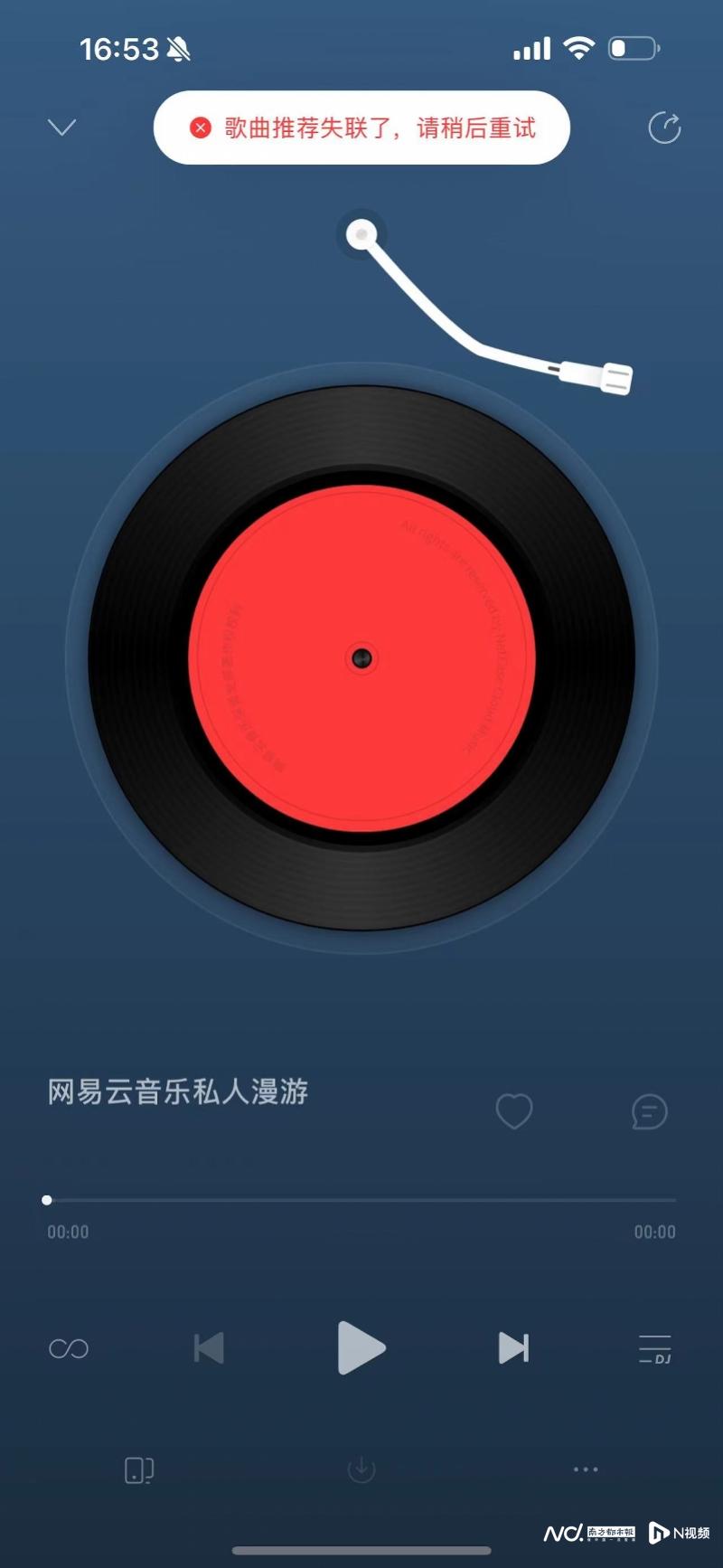
Task: Open the device casting options
Action: click(138, 1469)
